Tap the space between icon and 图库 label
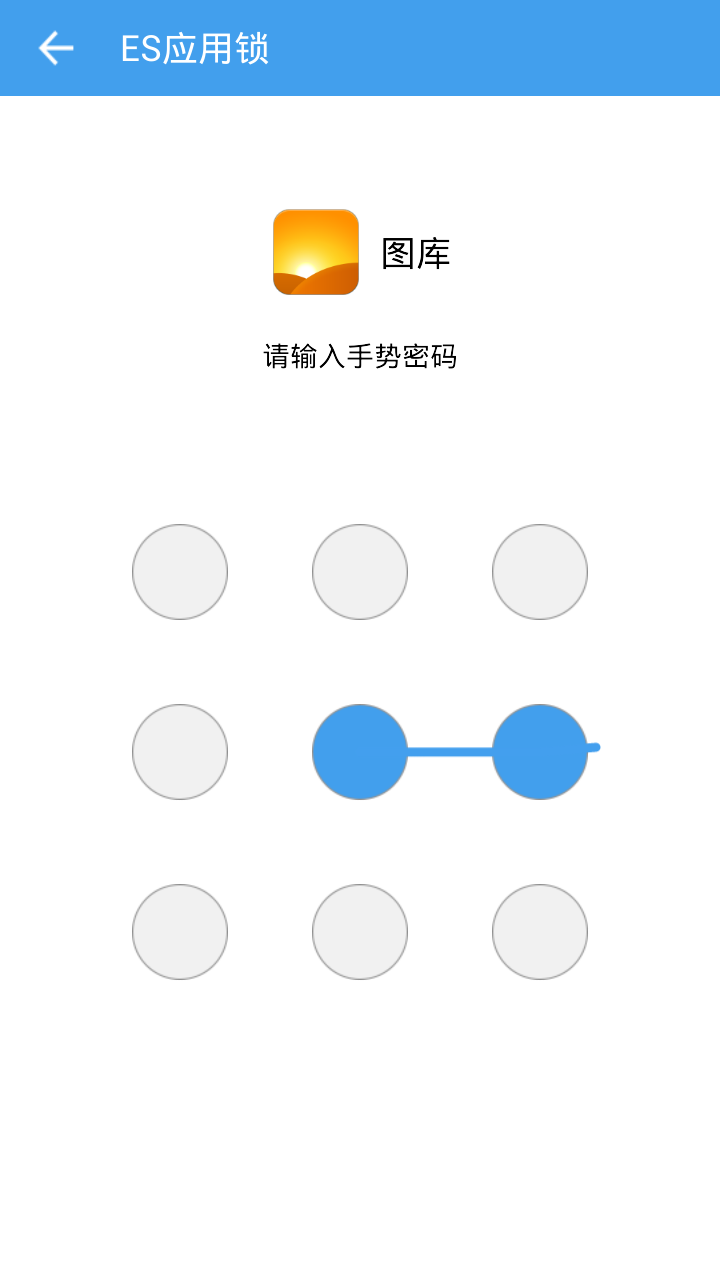 [370, 252]
